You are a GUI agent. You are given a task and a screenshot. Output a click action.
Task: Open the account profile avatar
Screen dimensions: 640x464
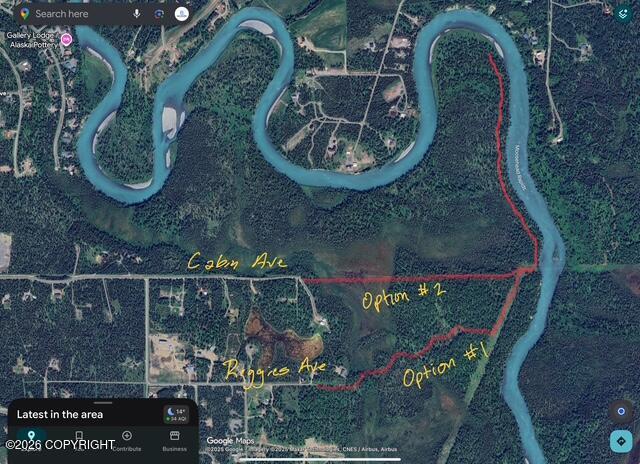point(182,14)
